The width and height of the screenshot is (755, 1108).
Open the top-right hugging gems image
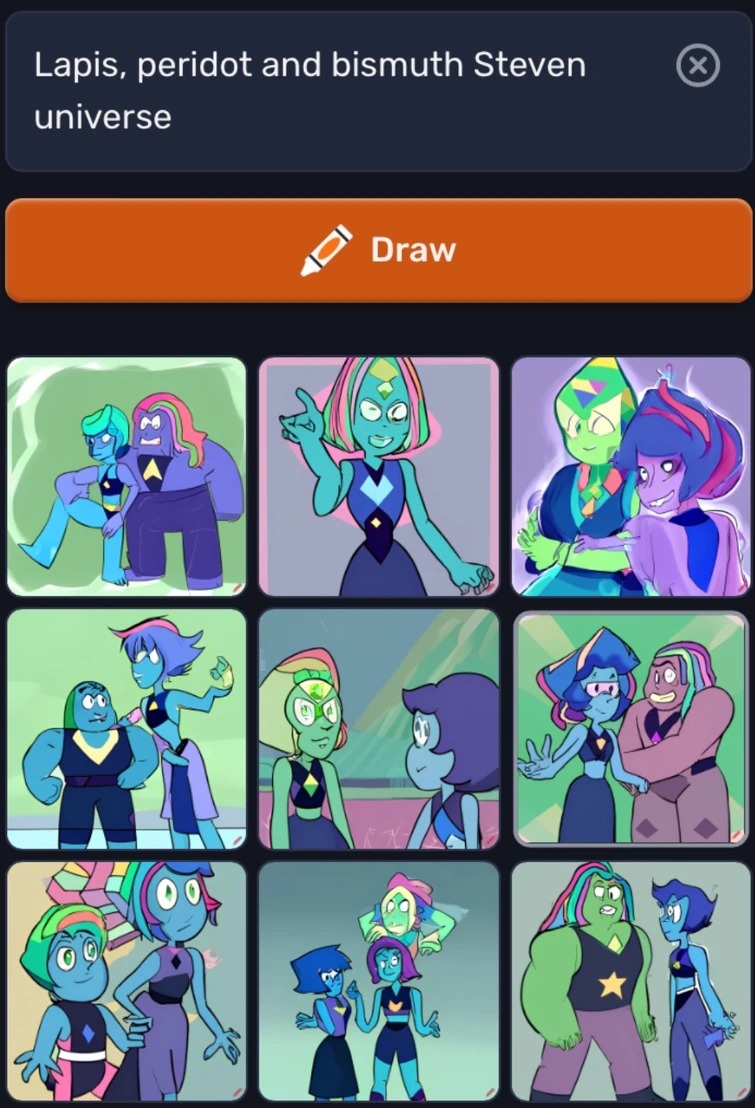[x=630, y=478]
